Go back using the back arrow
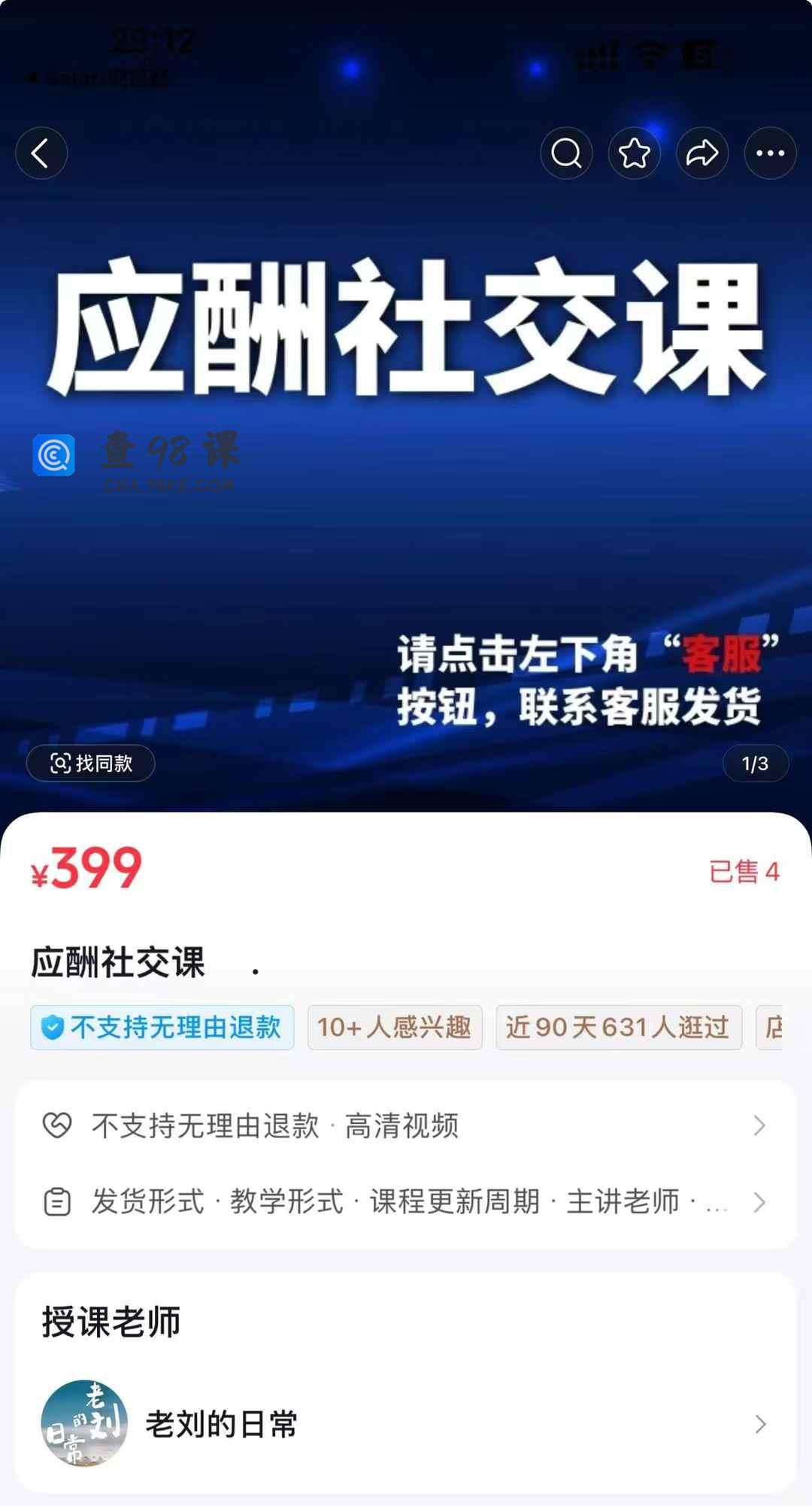This screenshot has height=1506, width=812. pyautogui.click(x=41, y=153)
